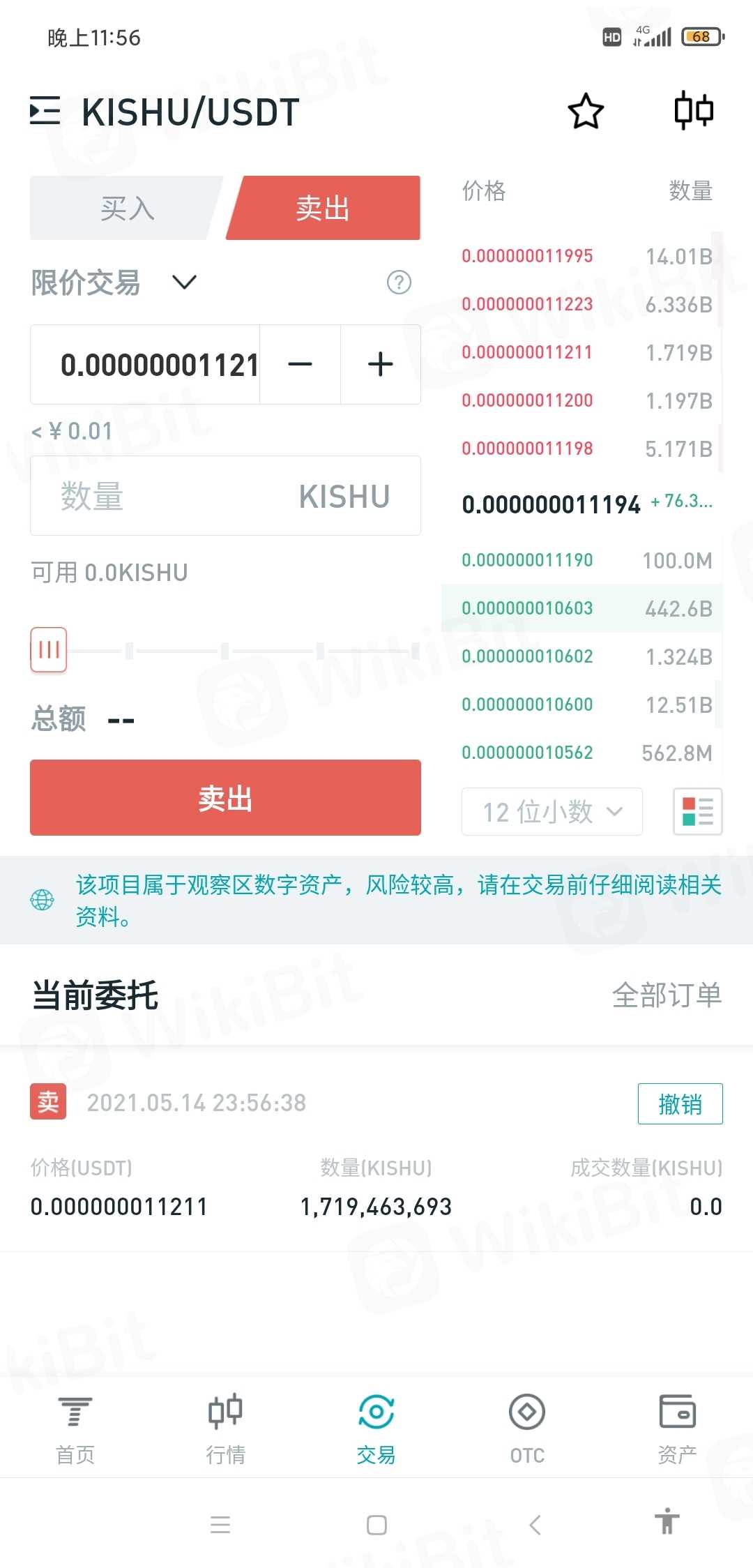This screenshot has height=1568, width=753.
Task: Change the order book display mode
Action: (x=697, y=811)
